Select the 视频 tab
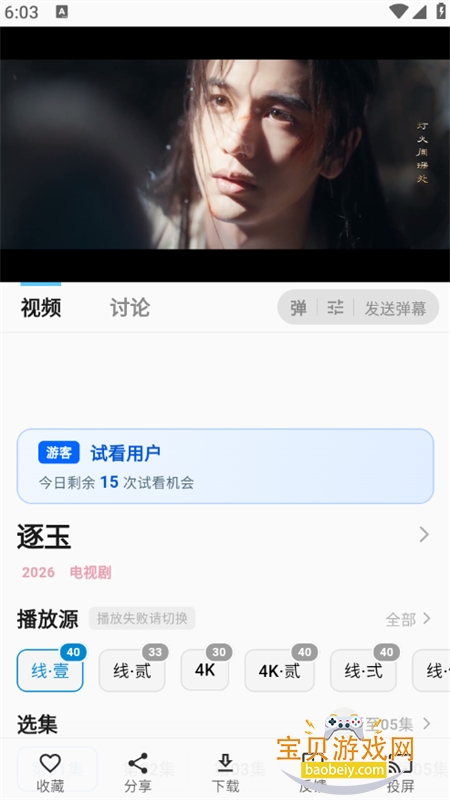Viewport: 450px width, 800px height. coord(41,308)
